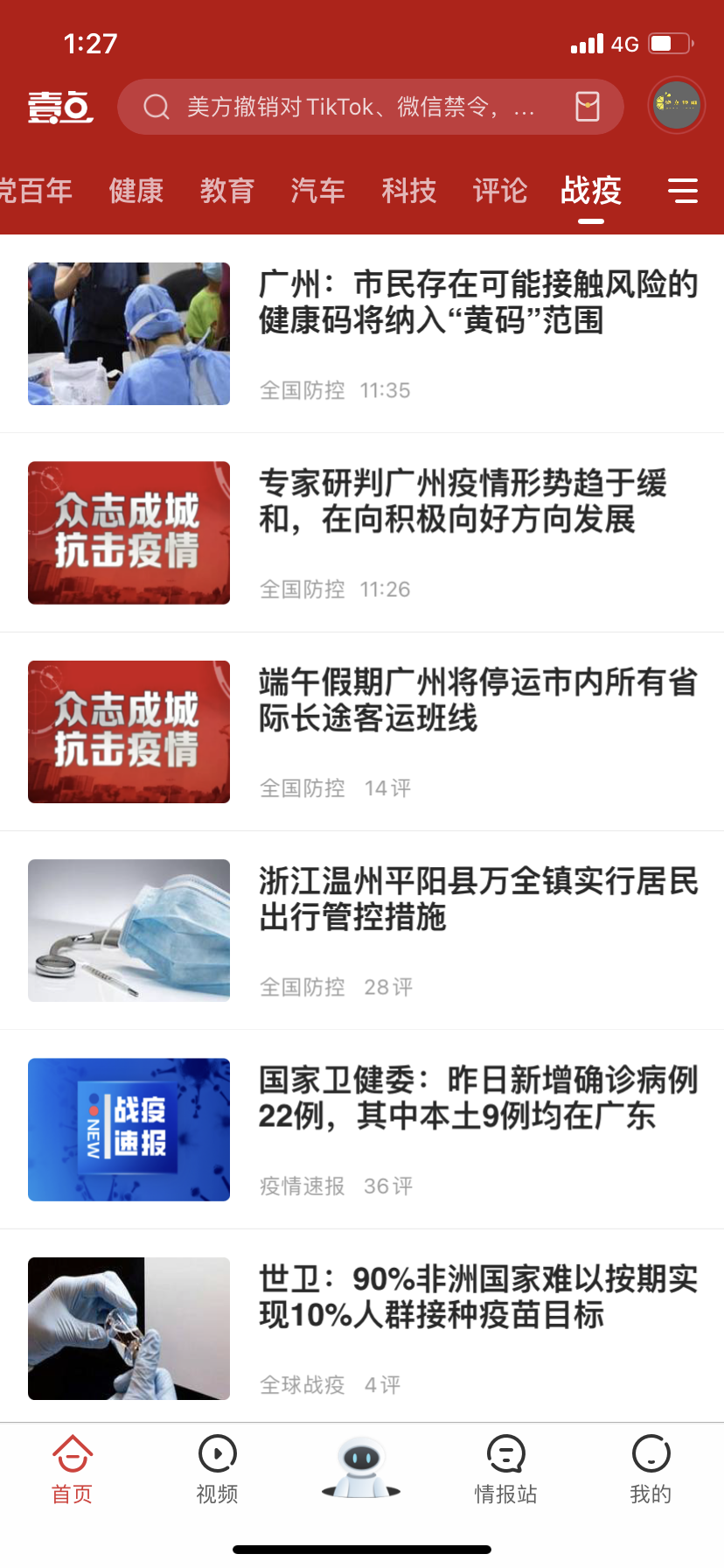Image resolution: width=724 pixels, height=1568 pixels.
Task: Open the channel list menu icon
Action: pos(683,191)
